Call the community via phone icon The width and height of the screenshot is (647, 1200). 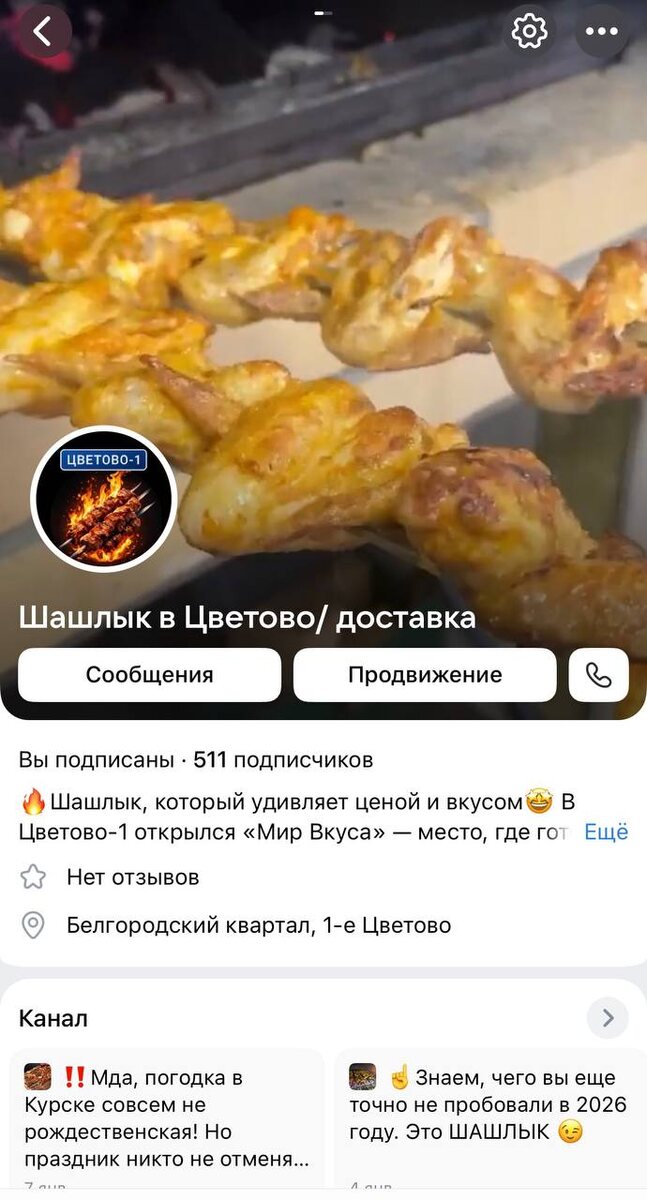598,675
